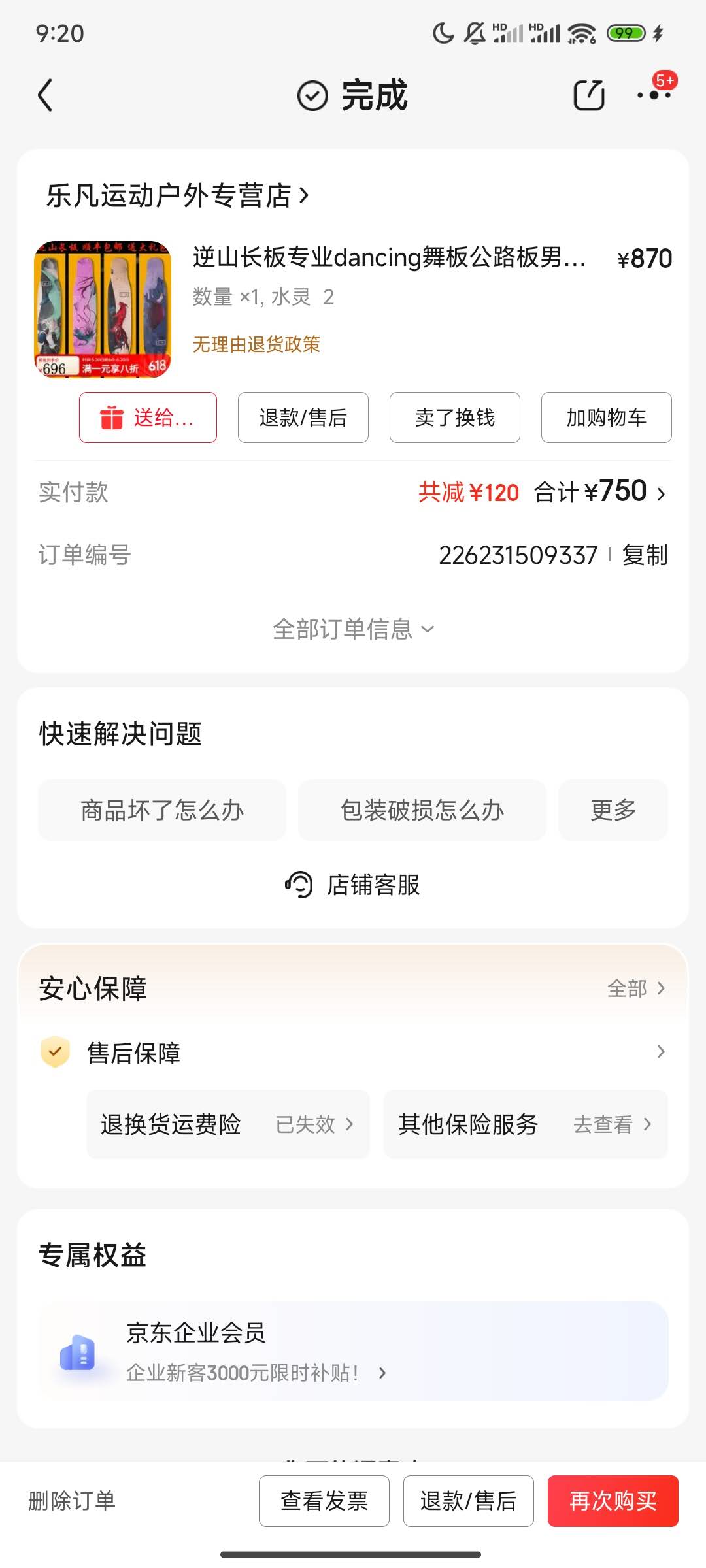Open 其他保险服务 去查看
The height and width of the screenshot is (1568, 706).
pos(526,1124)
